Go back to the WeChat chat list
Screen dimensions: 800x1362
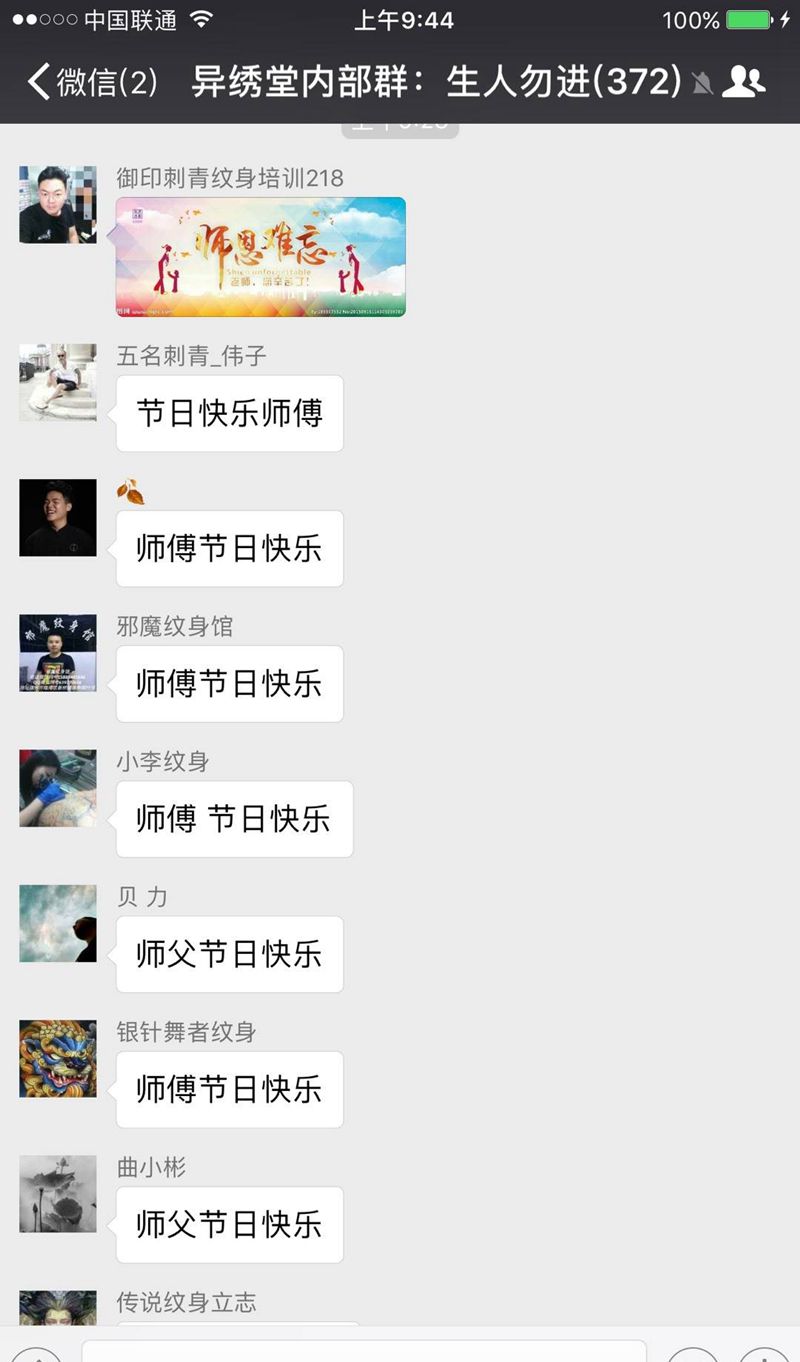[90, 81]
